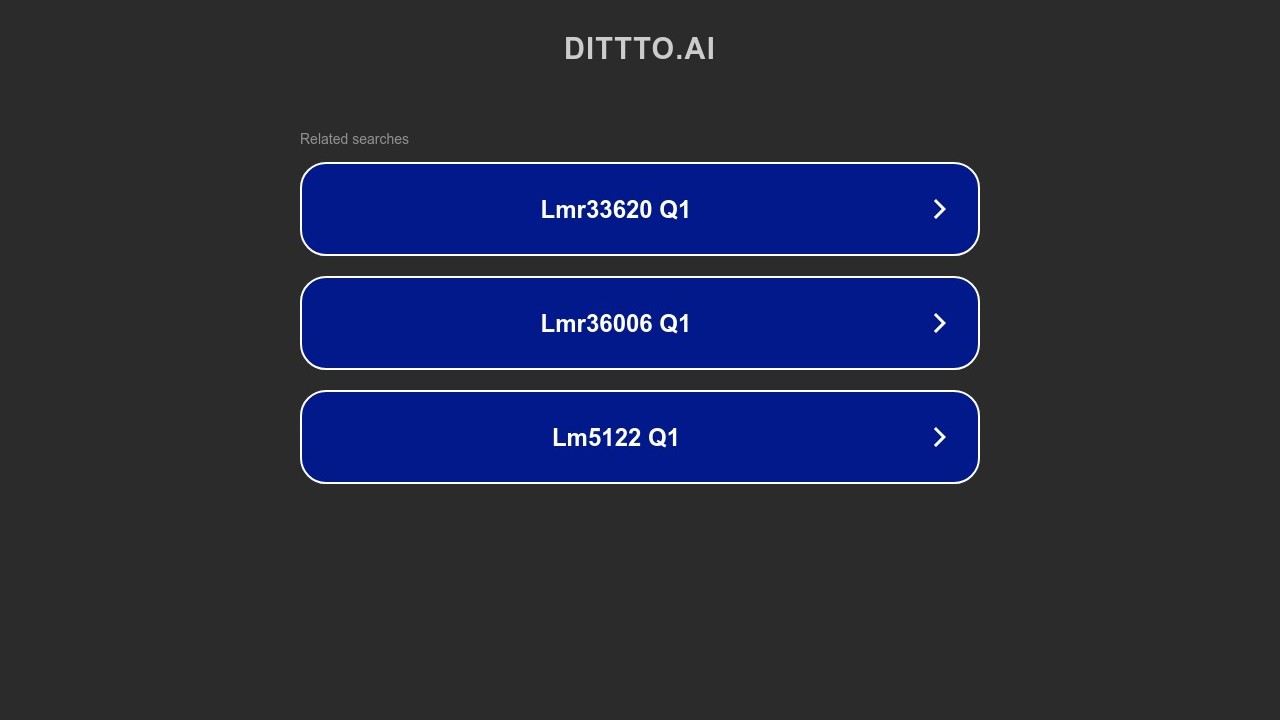Image resolution: width=1280 pixels, height=720 pixels.
Task: Open the Lmr33620 Q1 related search
Action: [x=639, y=209]
